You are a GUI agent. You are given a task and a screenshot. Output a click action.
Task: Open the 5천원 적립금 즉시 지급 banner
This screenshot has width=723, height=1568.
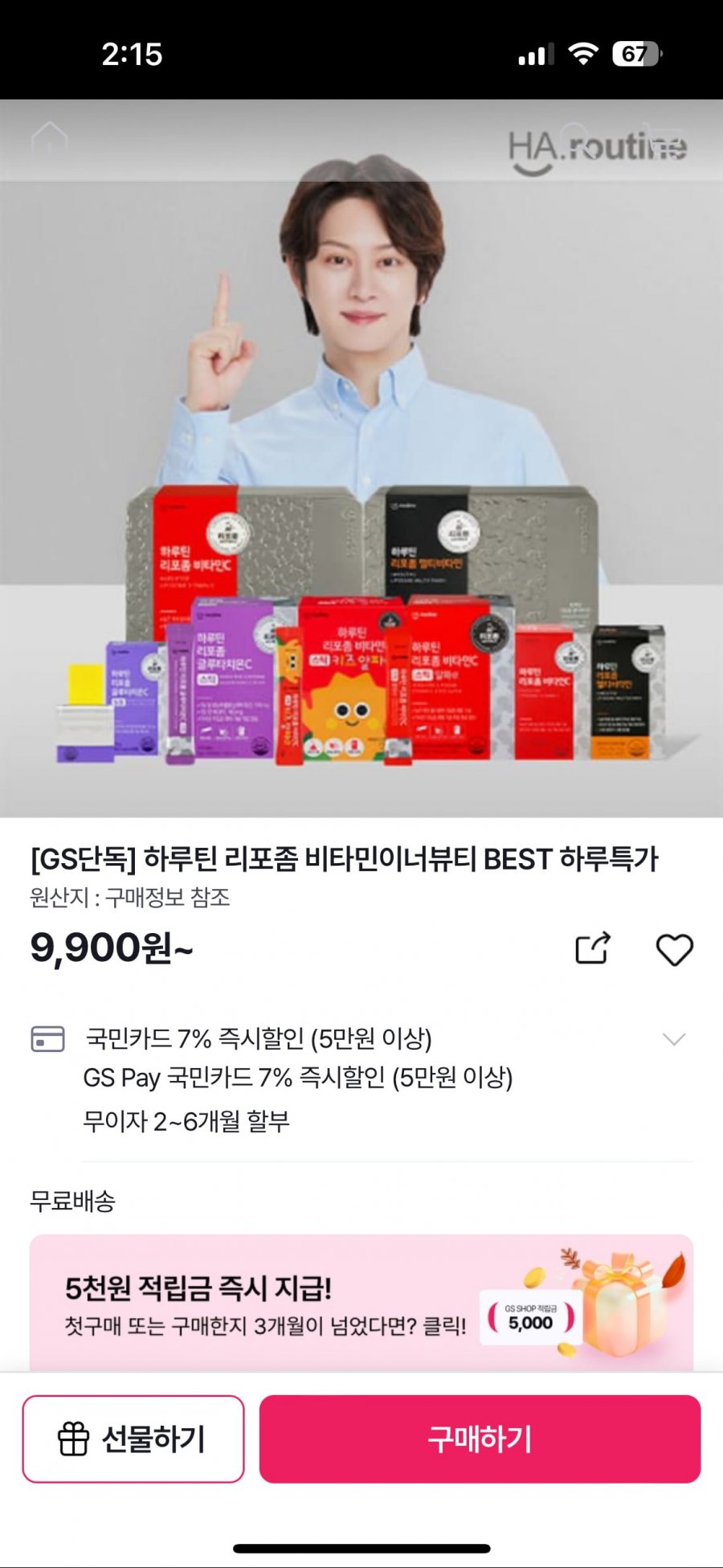click(361, 1303)
